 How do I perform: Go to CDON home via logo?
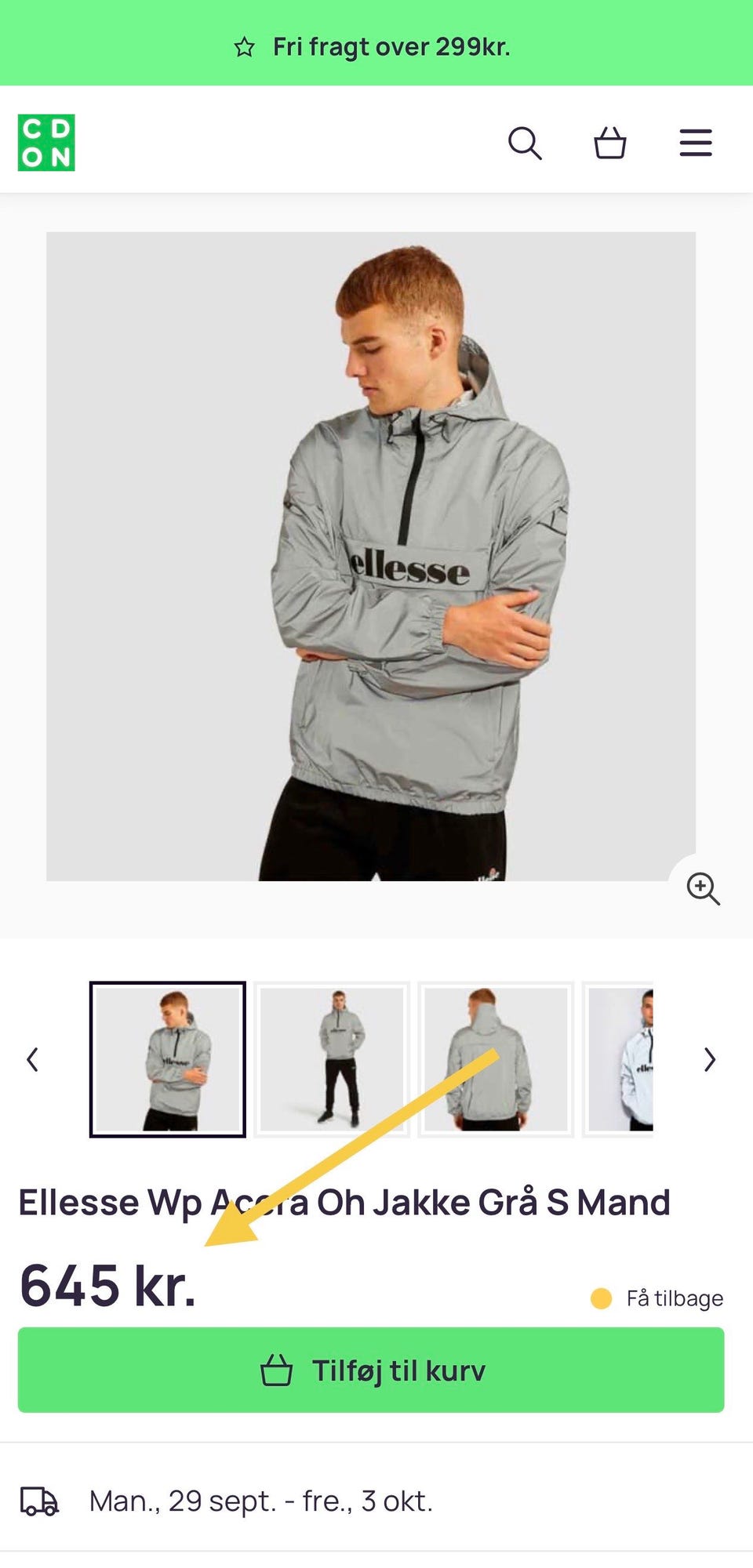pos(46,143)
